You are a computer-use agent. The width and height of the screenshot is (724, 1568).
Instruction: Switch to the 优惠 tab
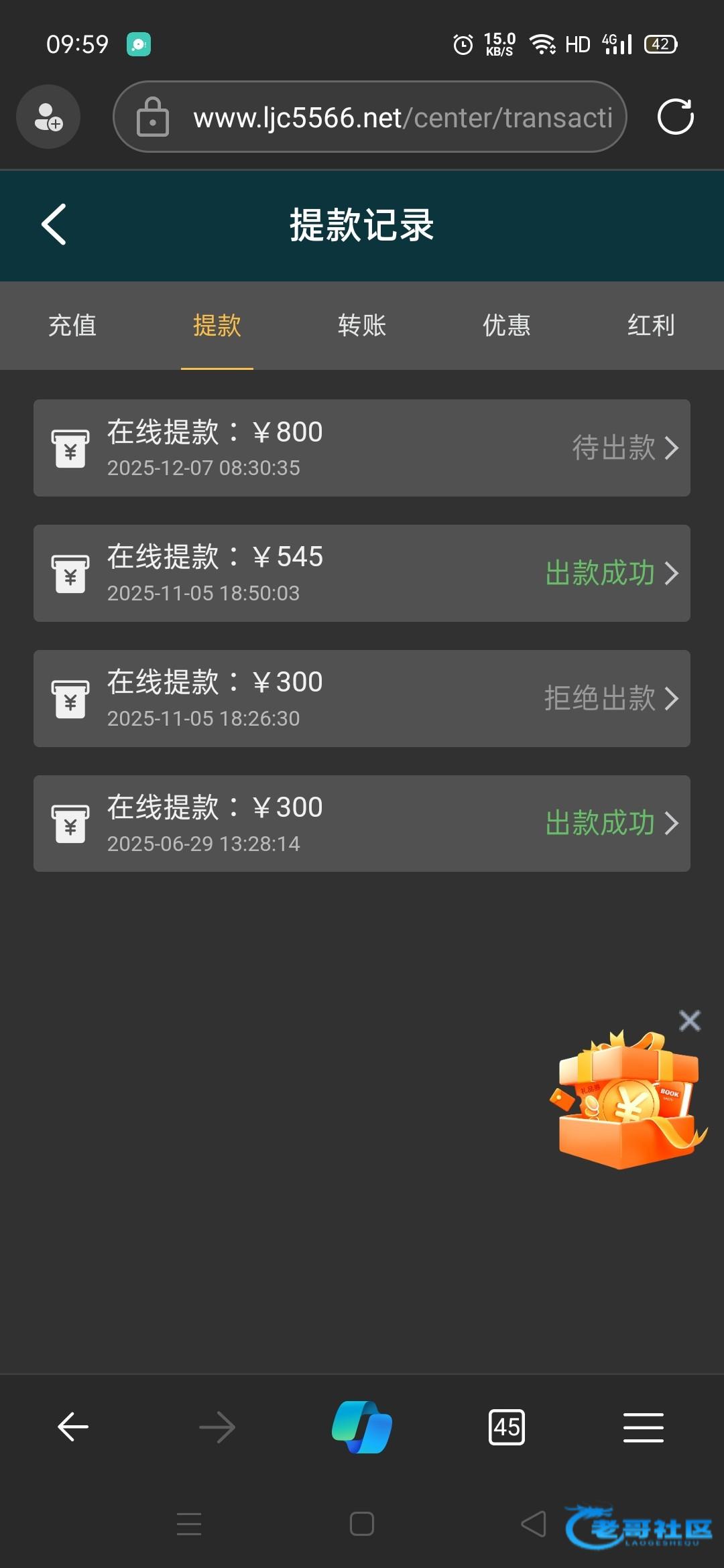coord(507,326)
